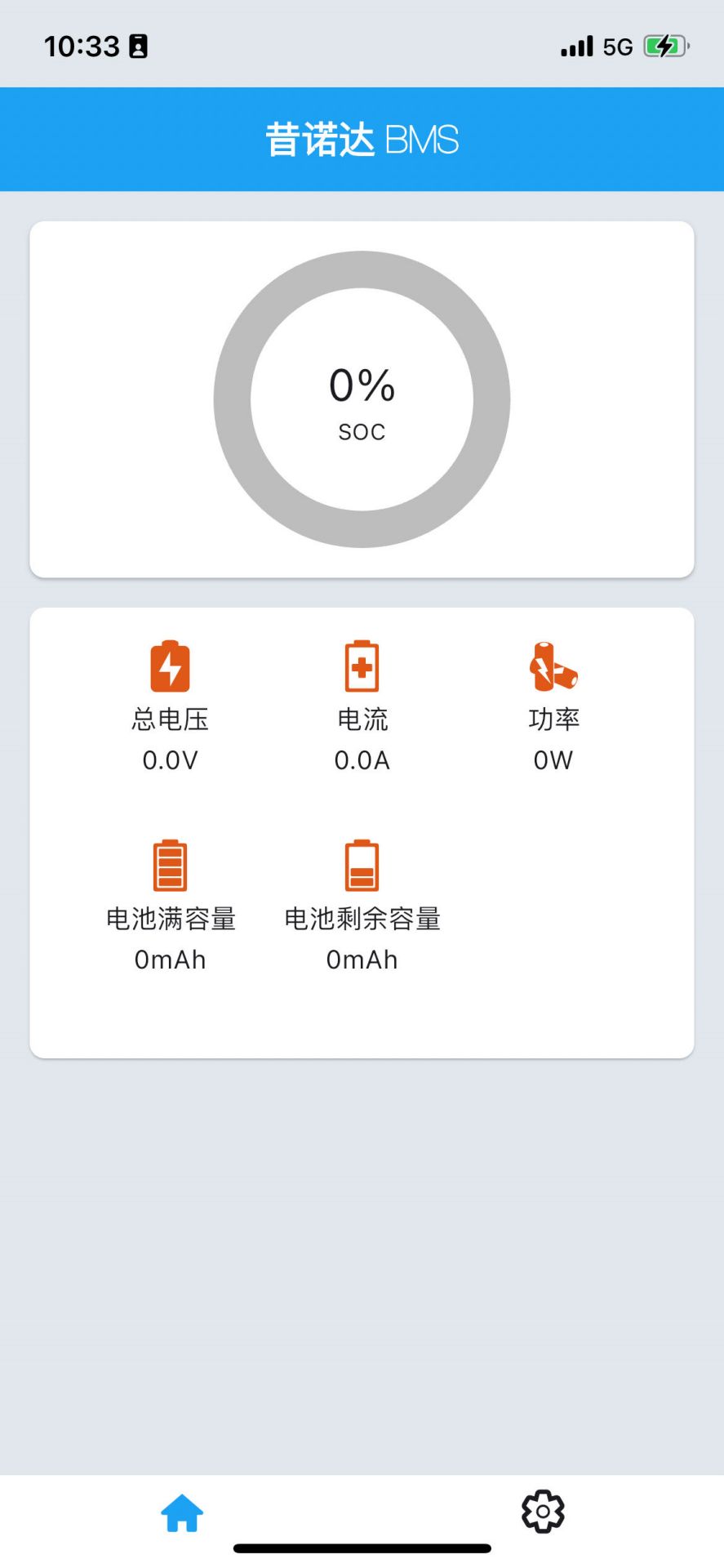Tap the 功率 power batteries icon

point(553,666)
